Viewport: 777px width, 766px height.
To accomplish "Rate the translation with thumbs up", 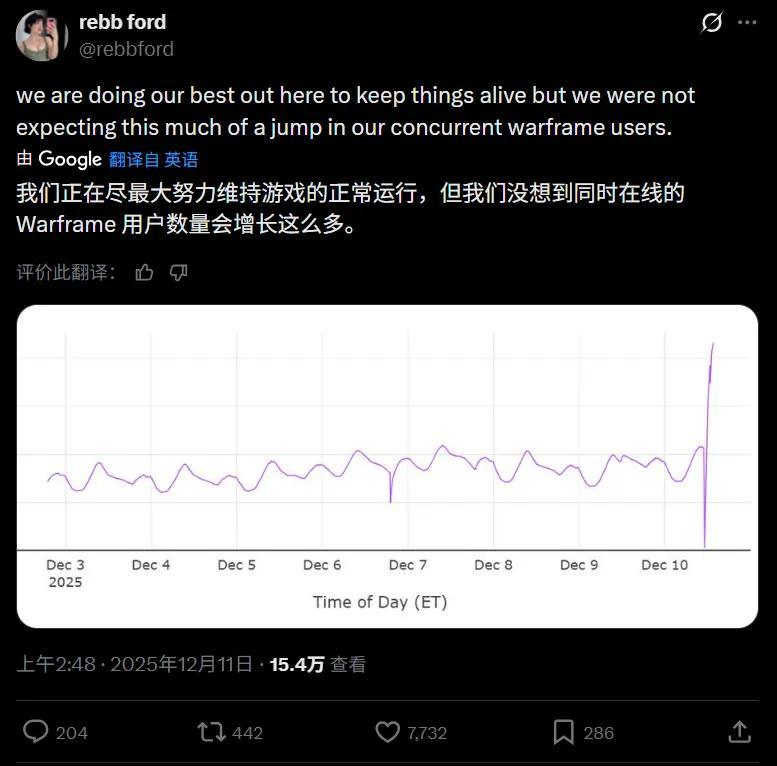I will pos(144,272).
